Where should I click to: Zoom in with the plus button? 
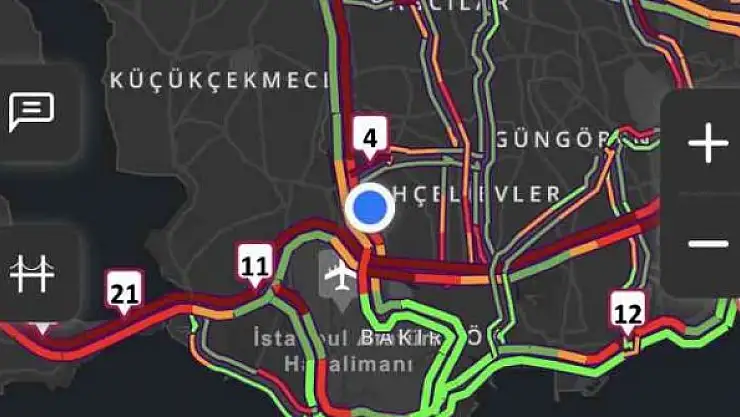pyautogui.click(x=708, y=145)
